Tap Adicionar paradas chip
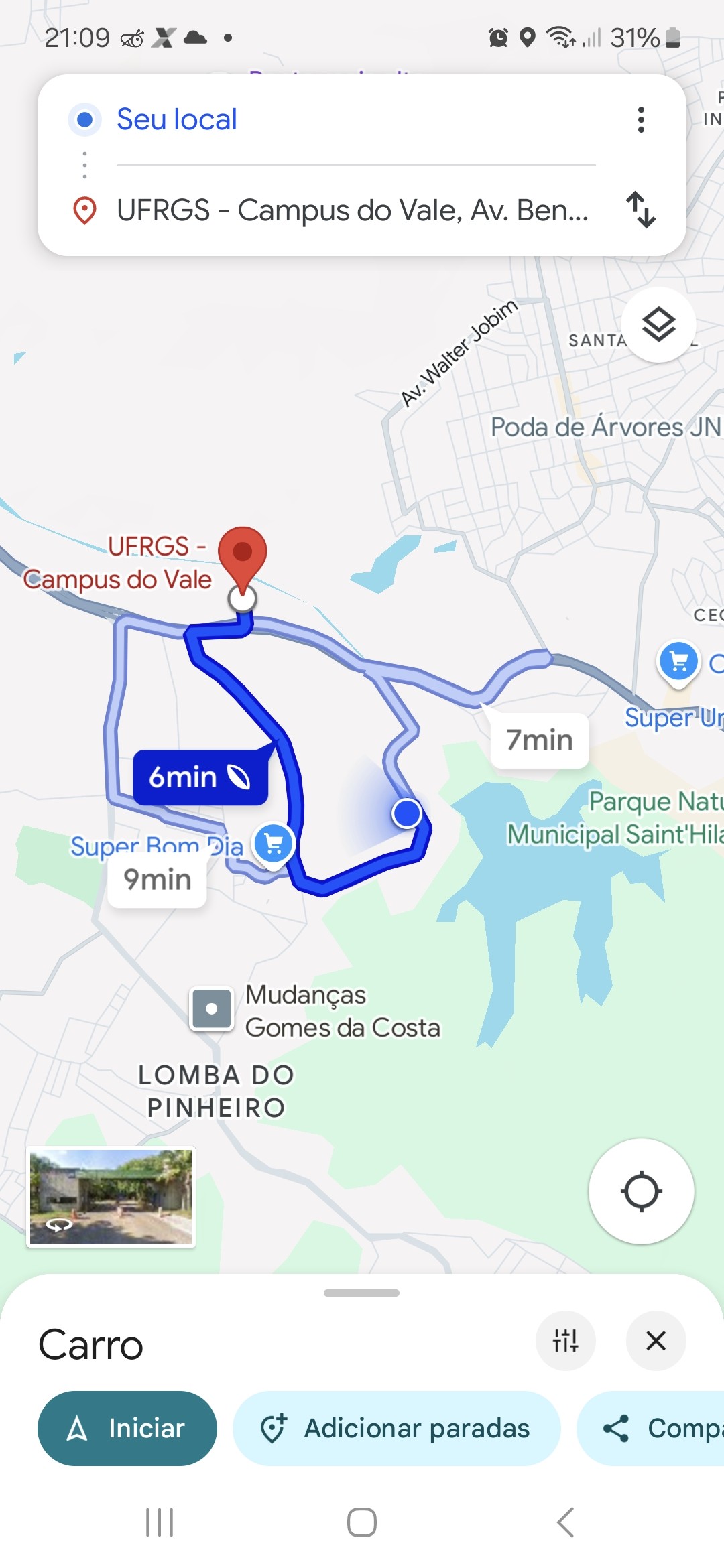The width and height of the screenshot is (724, 1568). pyautogui.click(x=397, y=1429)
